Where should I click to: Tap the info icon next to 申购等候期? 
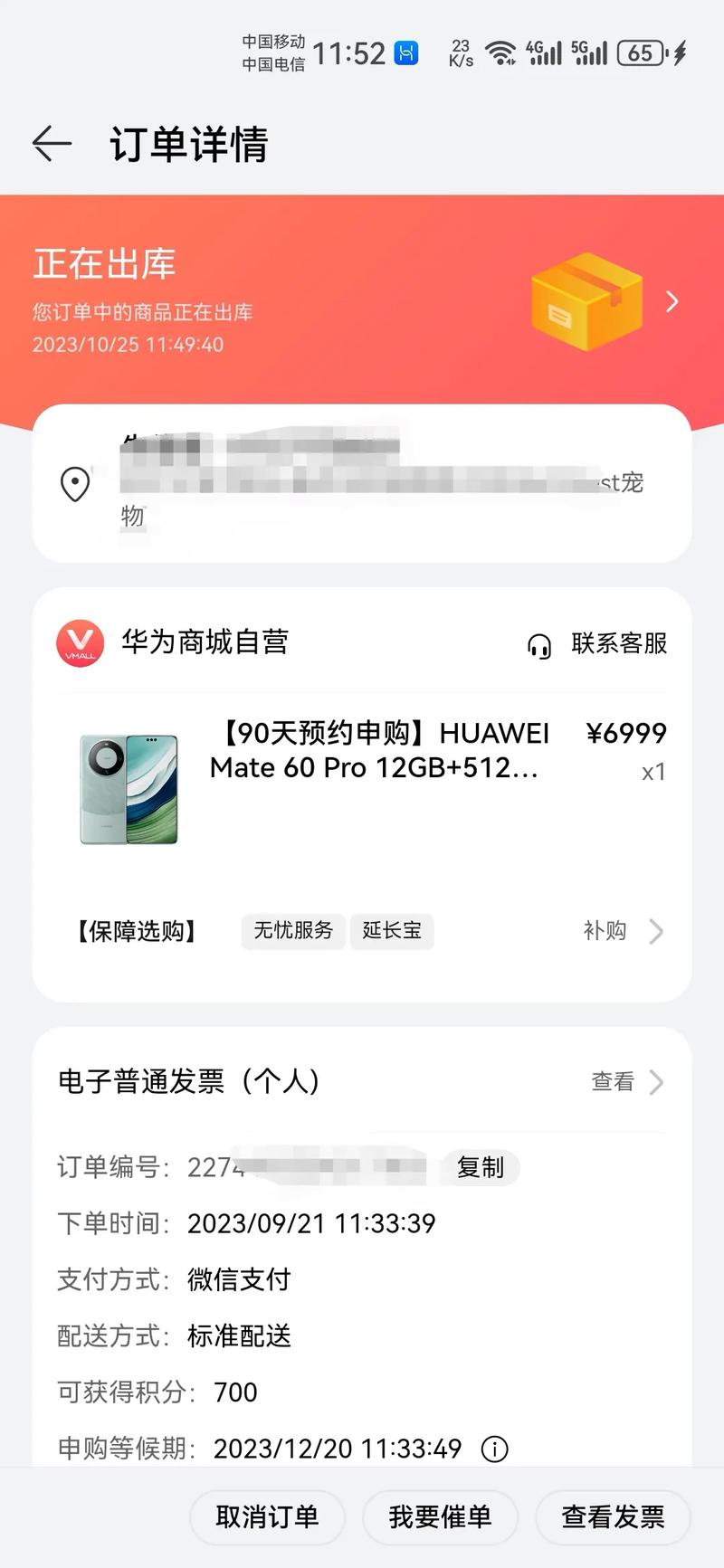pos(494,1449)
